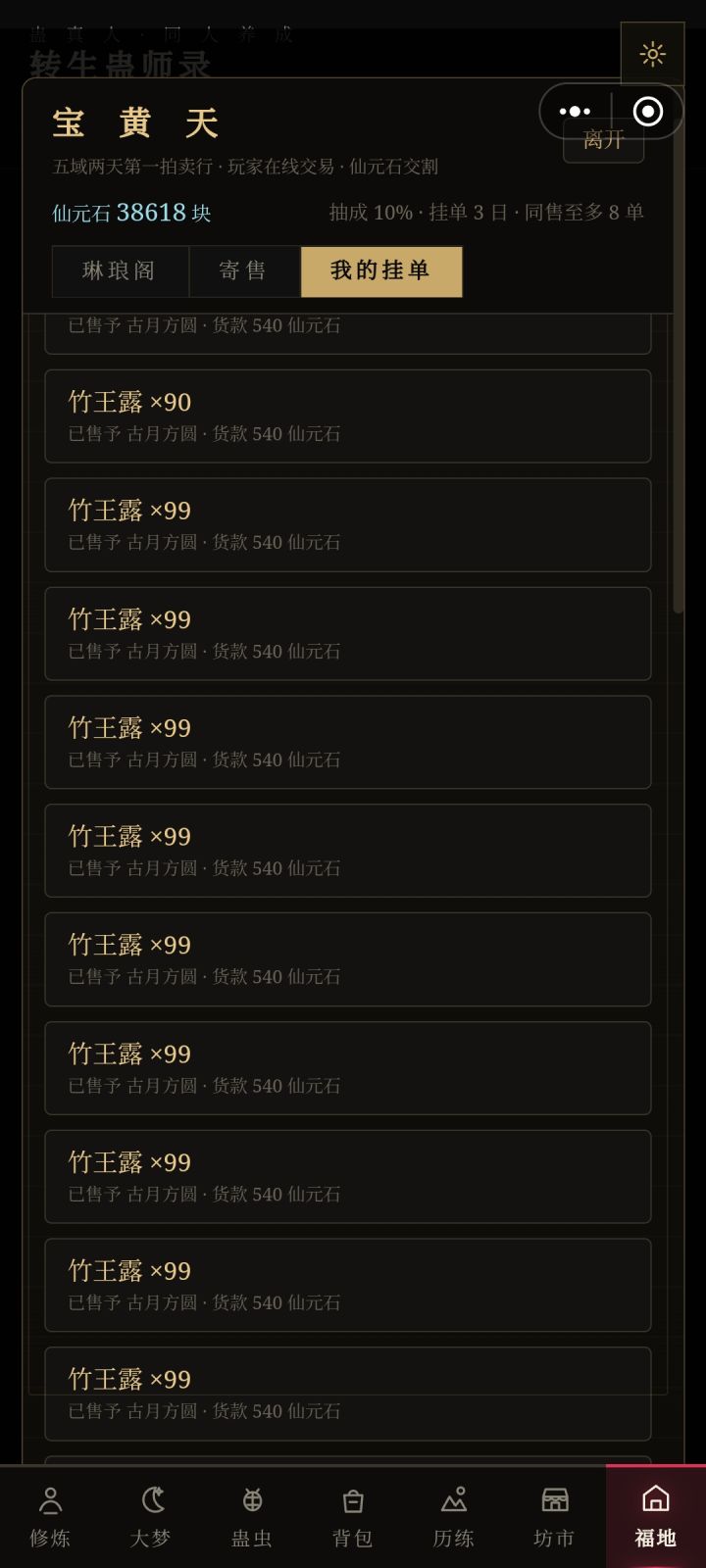The width and height of the screenshot is (706, 1568).
Task: Go to 修炼 in the bottom navigation
Action: pos(50,1517)
